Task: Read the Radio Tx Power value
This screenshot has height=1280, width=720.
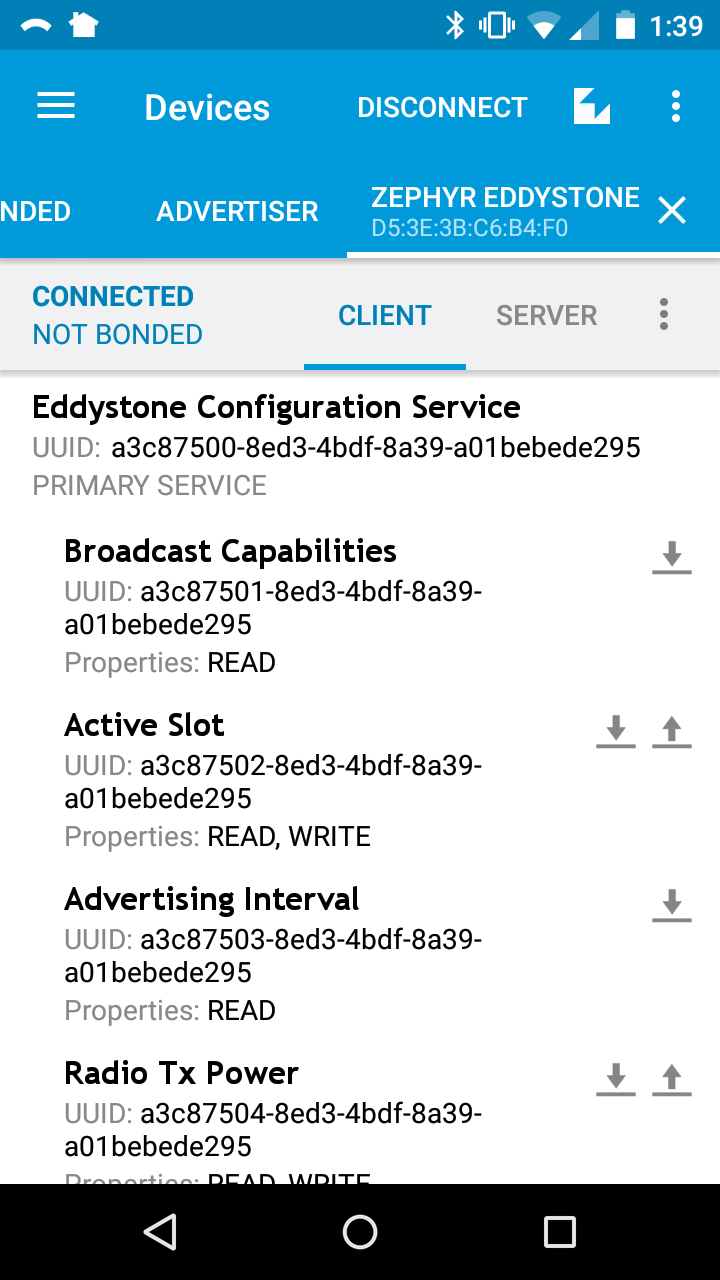Action: coord(615,1079)
